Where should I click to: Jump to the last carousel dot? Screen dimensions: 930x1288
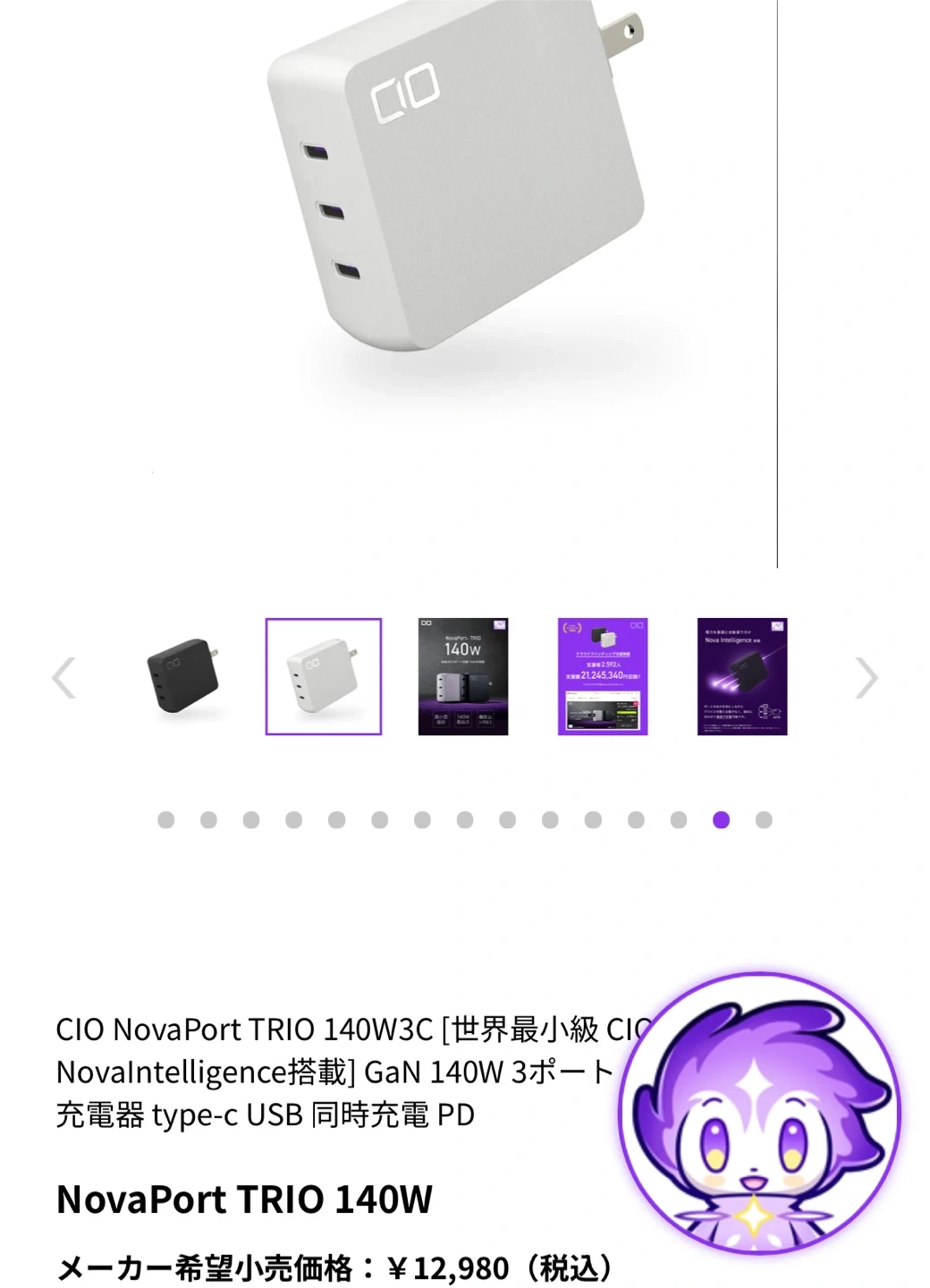tap(764, 820)
